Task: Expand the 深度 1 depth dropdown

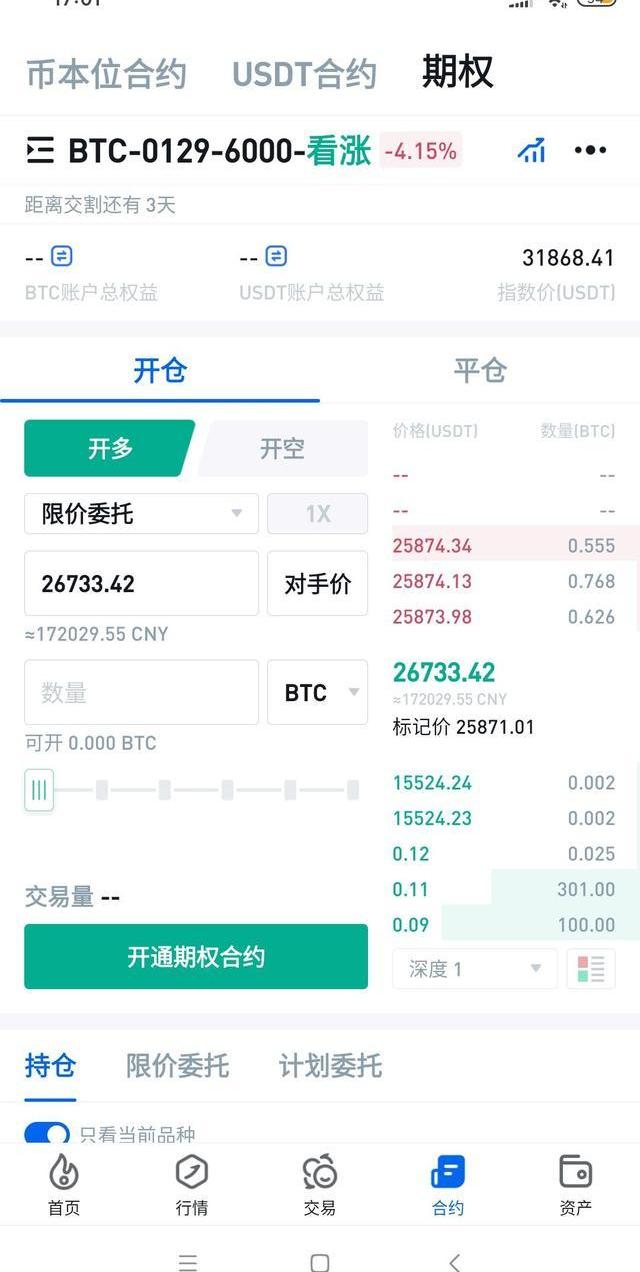Action: 474,969
